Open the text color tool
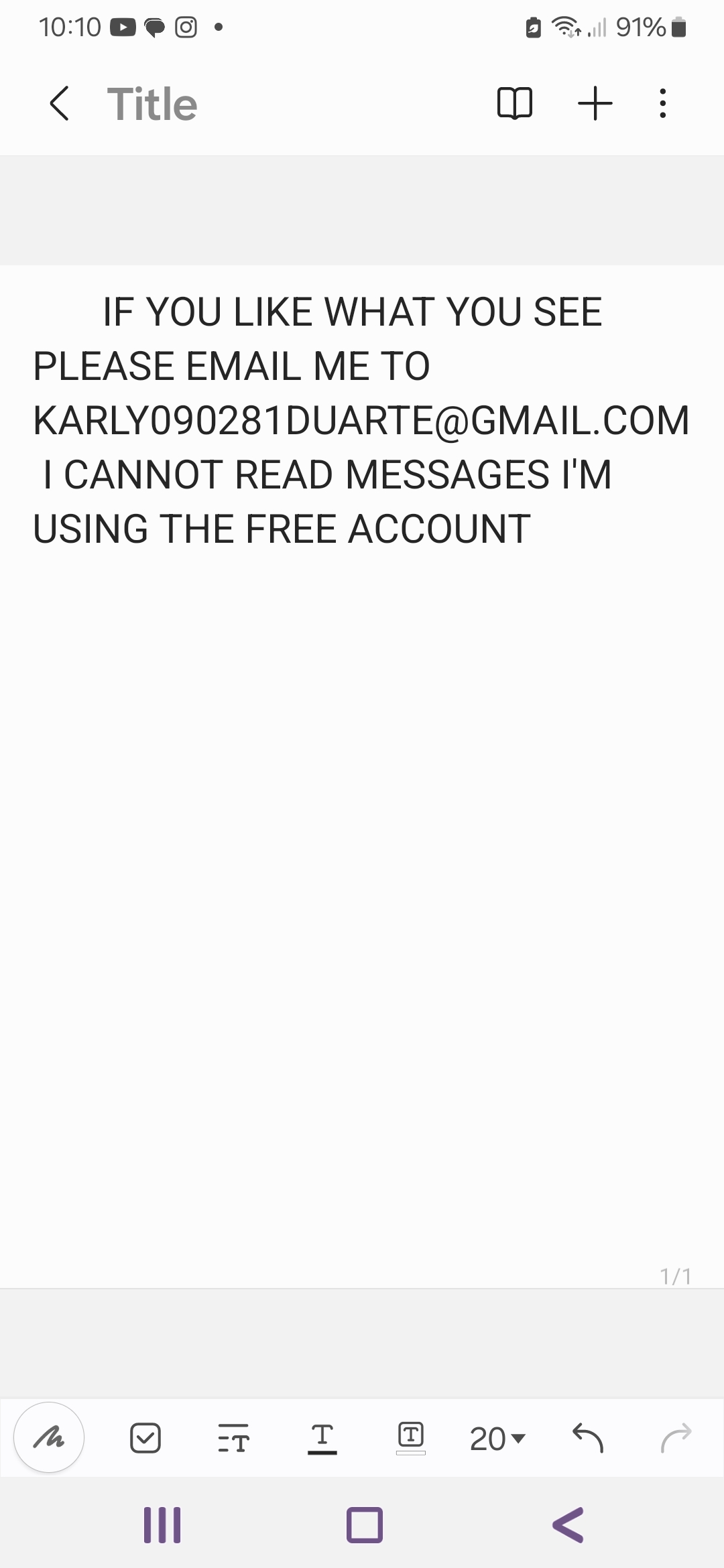Screen dimensions: 724x1568 point(322,1438)
